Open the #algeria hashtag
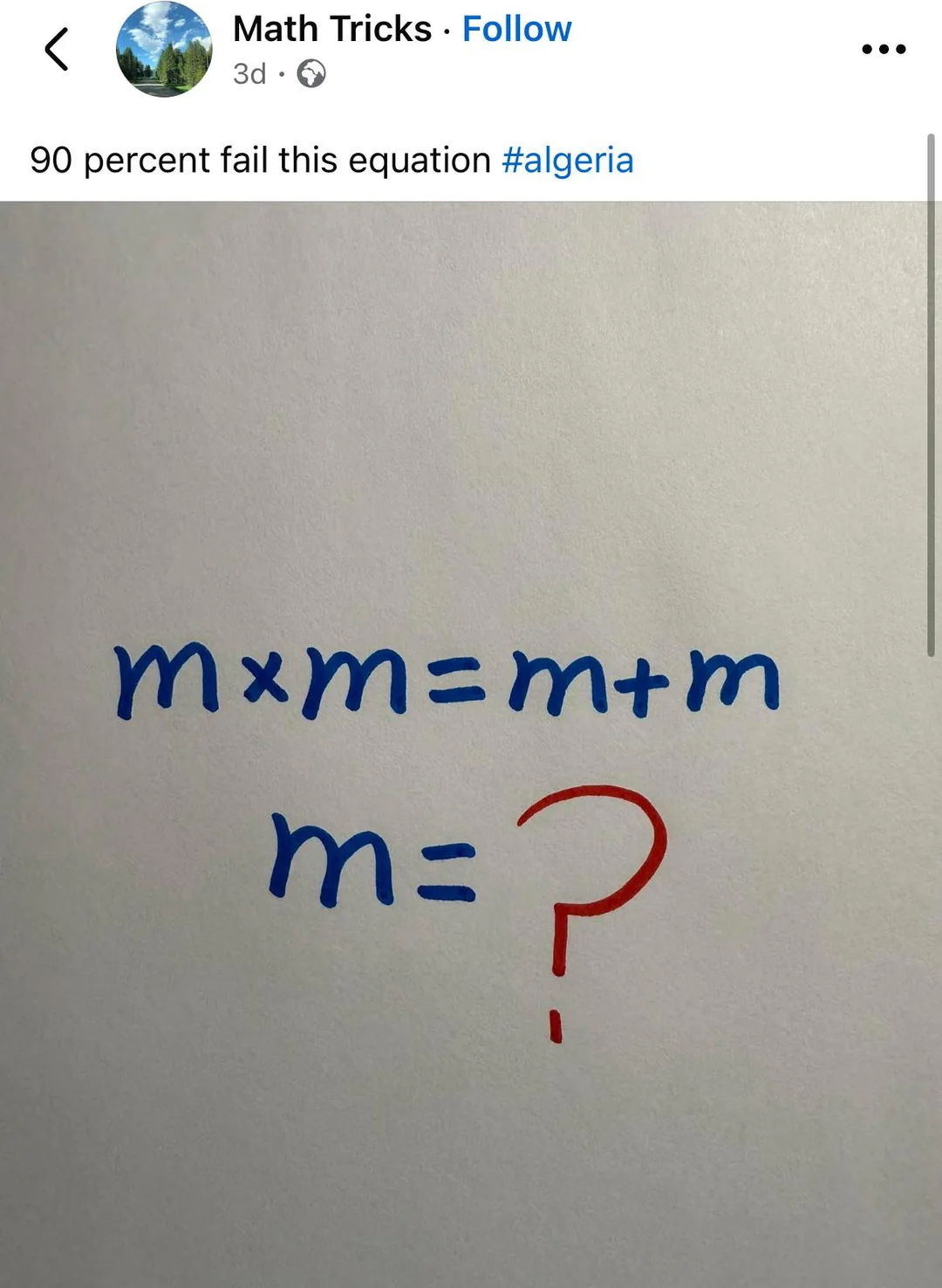Screen dimensions: 942x1288 click(568, 161)
